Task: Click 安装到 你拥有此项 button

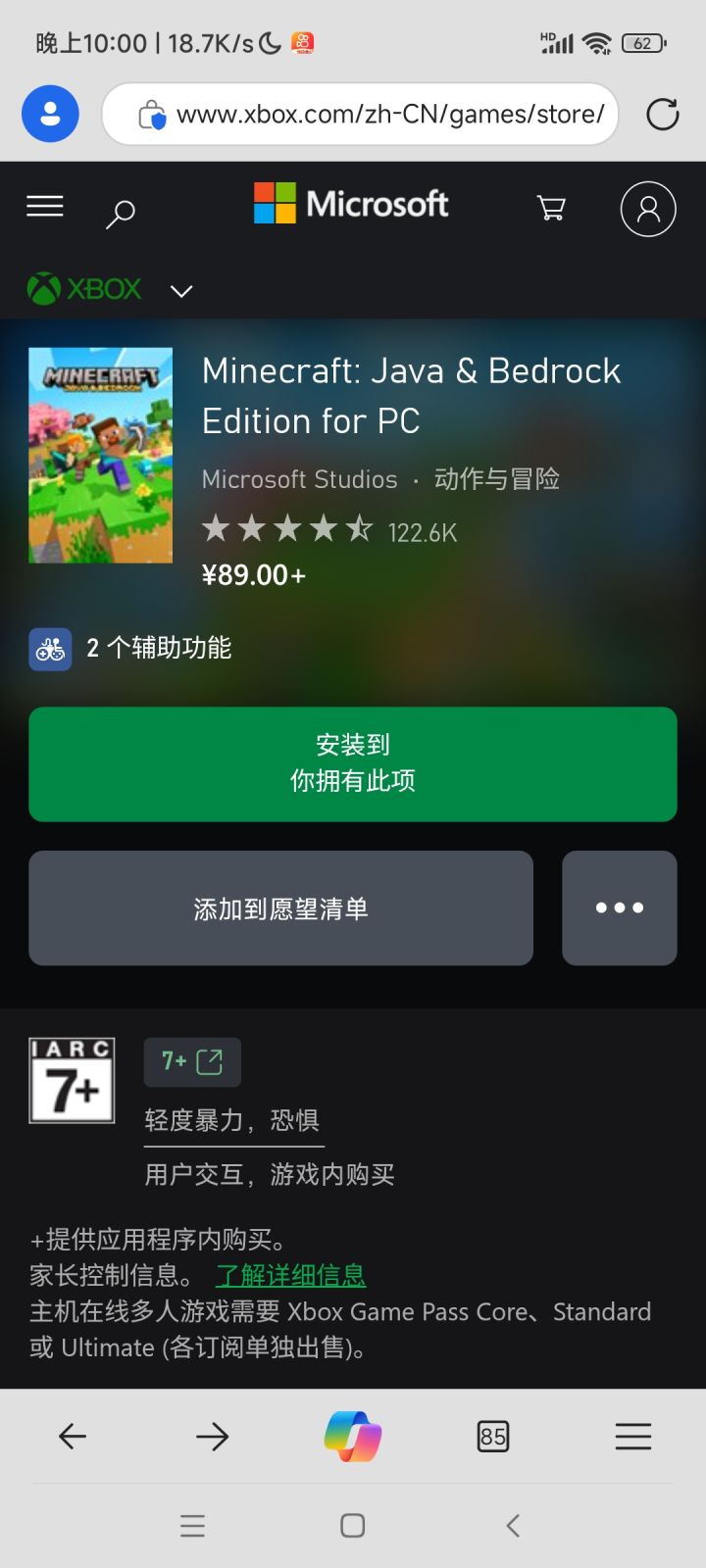Action: point(352,763)
